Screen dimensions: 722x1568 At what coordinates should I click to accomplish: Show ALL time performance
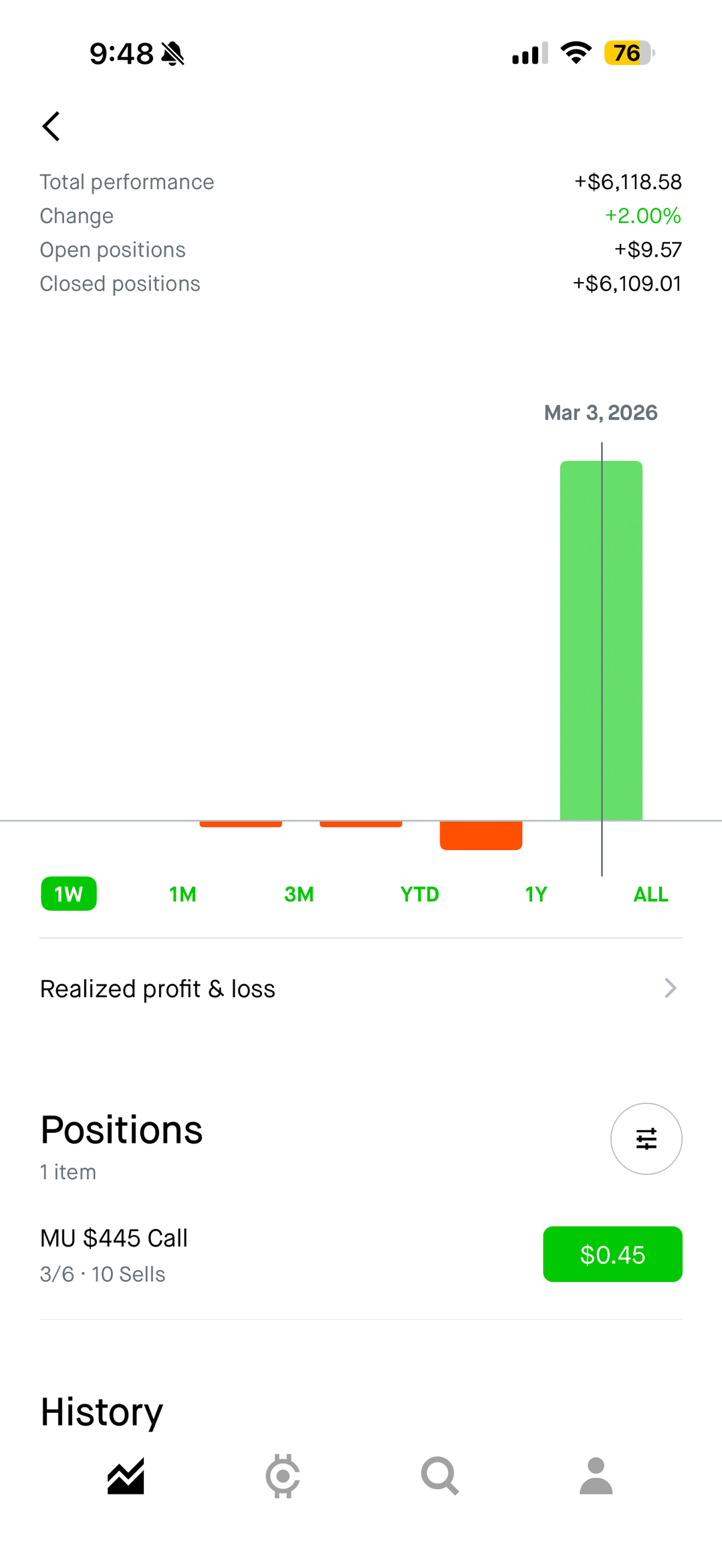[650, 894]
